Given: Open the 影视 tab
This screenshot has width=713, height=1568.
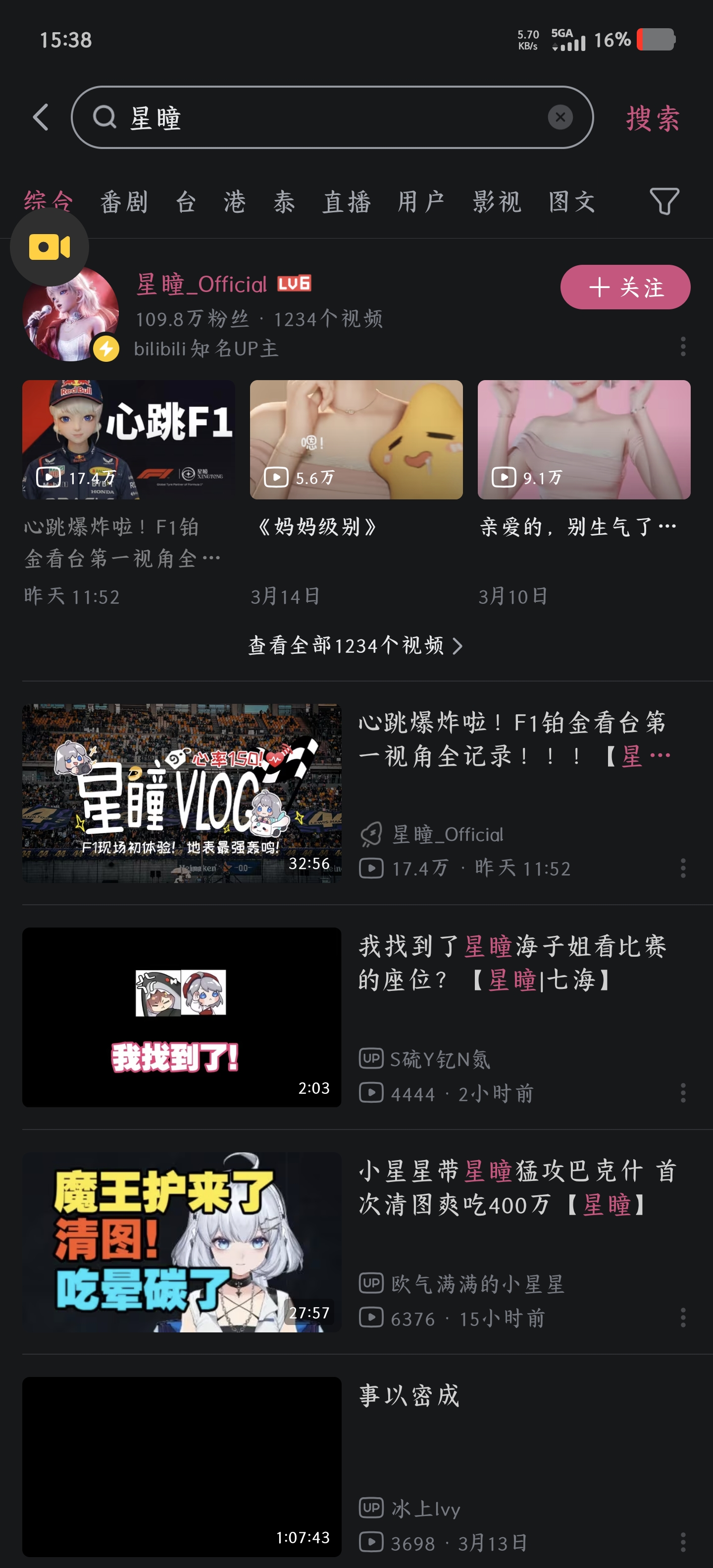Looking at the screenshot, I should coord(497,202).
